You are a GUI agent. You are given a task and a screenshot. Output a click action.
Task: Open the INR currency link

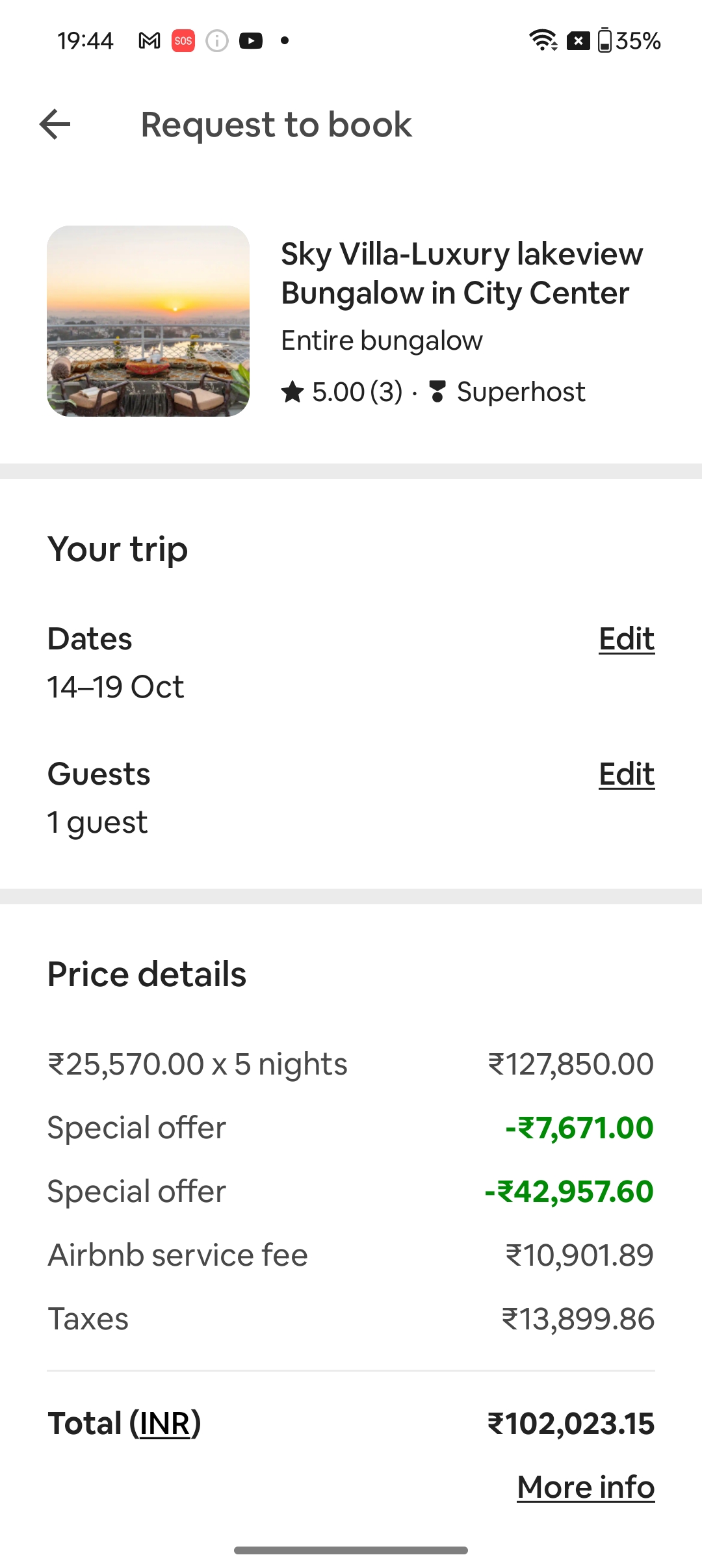tap(166, 1424)
